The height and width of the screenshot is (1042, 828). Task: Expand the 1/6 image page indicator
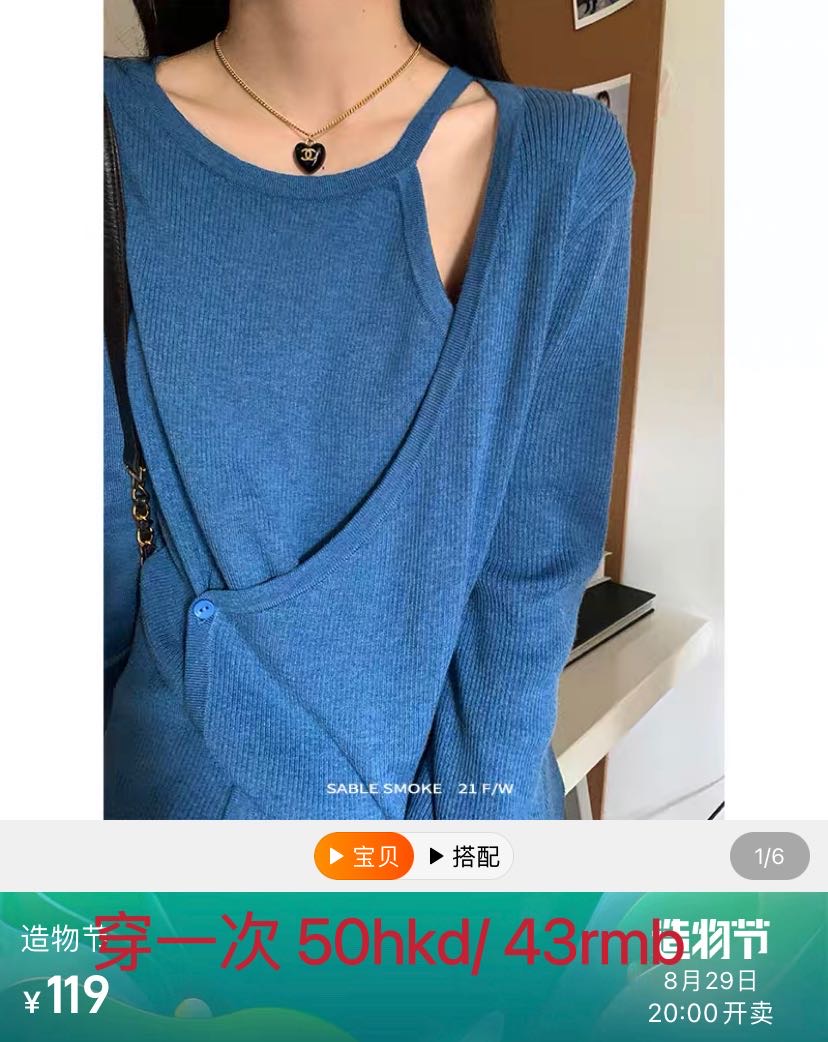(x=769, y=855)
